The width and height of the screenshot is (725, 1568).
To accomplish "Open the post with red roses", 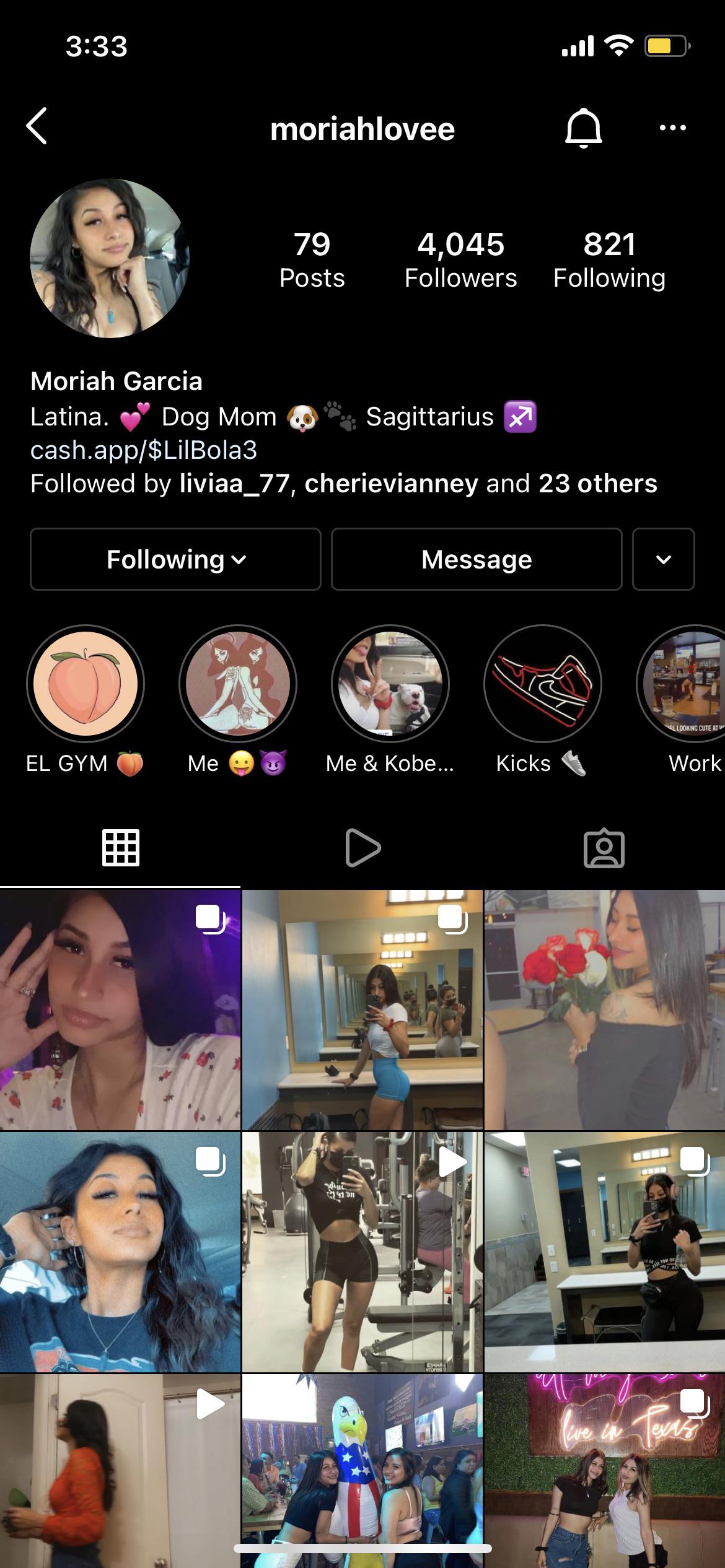I will coord(604,1009).
